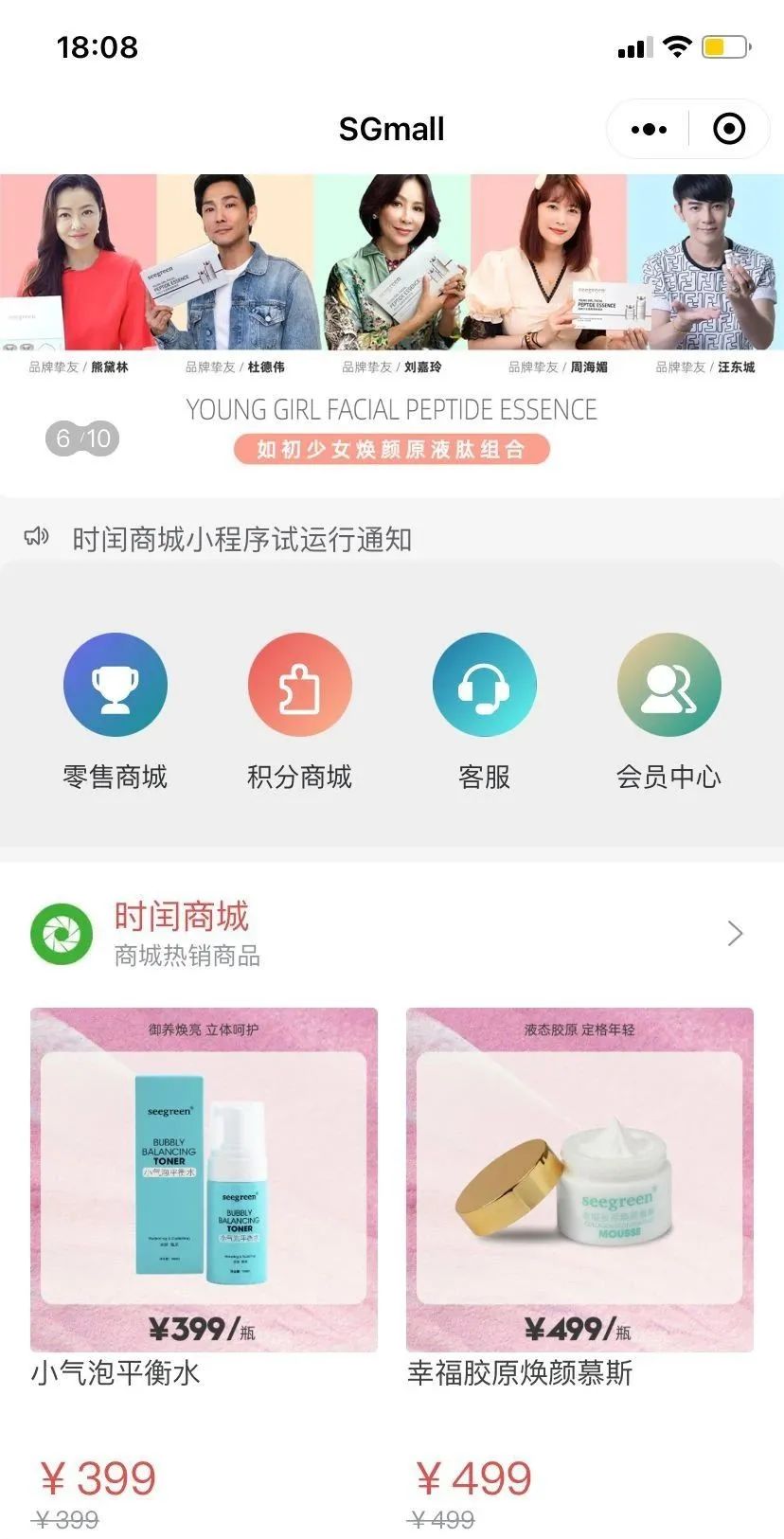Click the bubbly balancing toner thumbnail
784x1539 pixels.
click(204, 1174)
